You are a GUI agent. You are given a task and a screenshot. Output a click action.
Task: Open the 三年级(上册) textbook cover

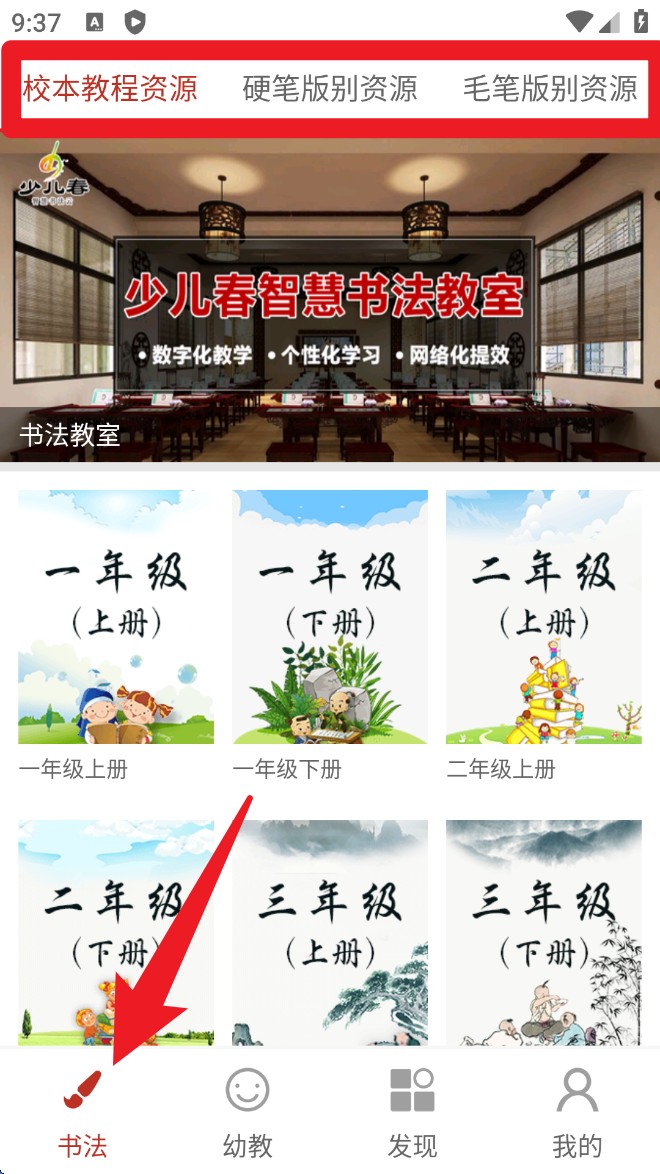tap(330, 932)
